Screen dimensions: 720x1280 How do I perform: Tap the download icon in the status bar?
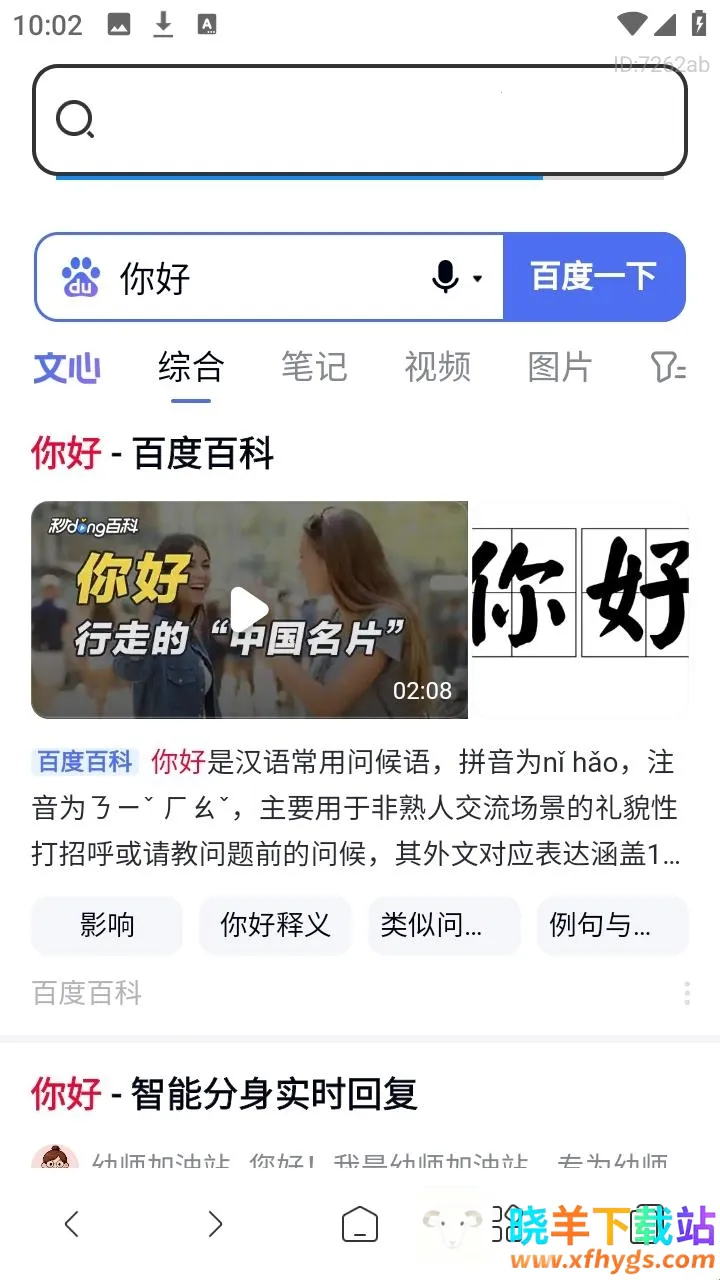click(163, 24)
